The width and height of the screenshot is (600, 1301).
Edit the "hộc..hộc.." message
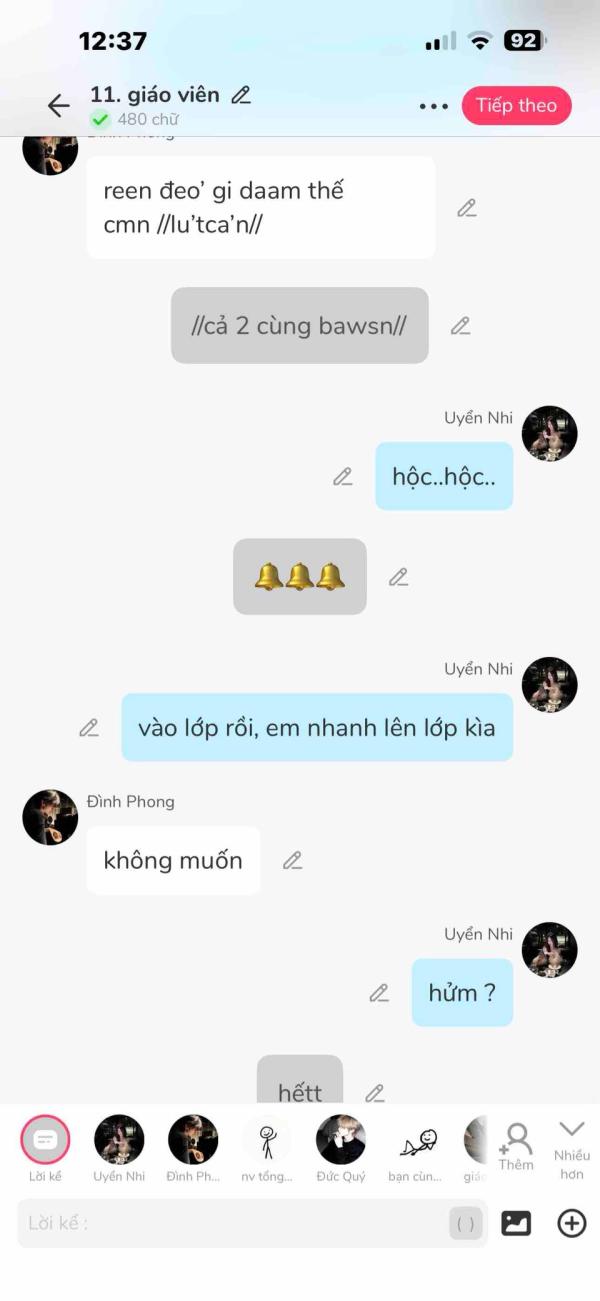343,477
